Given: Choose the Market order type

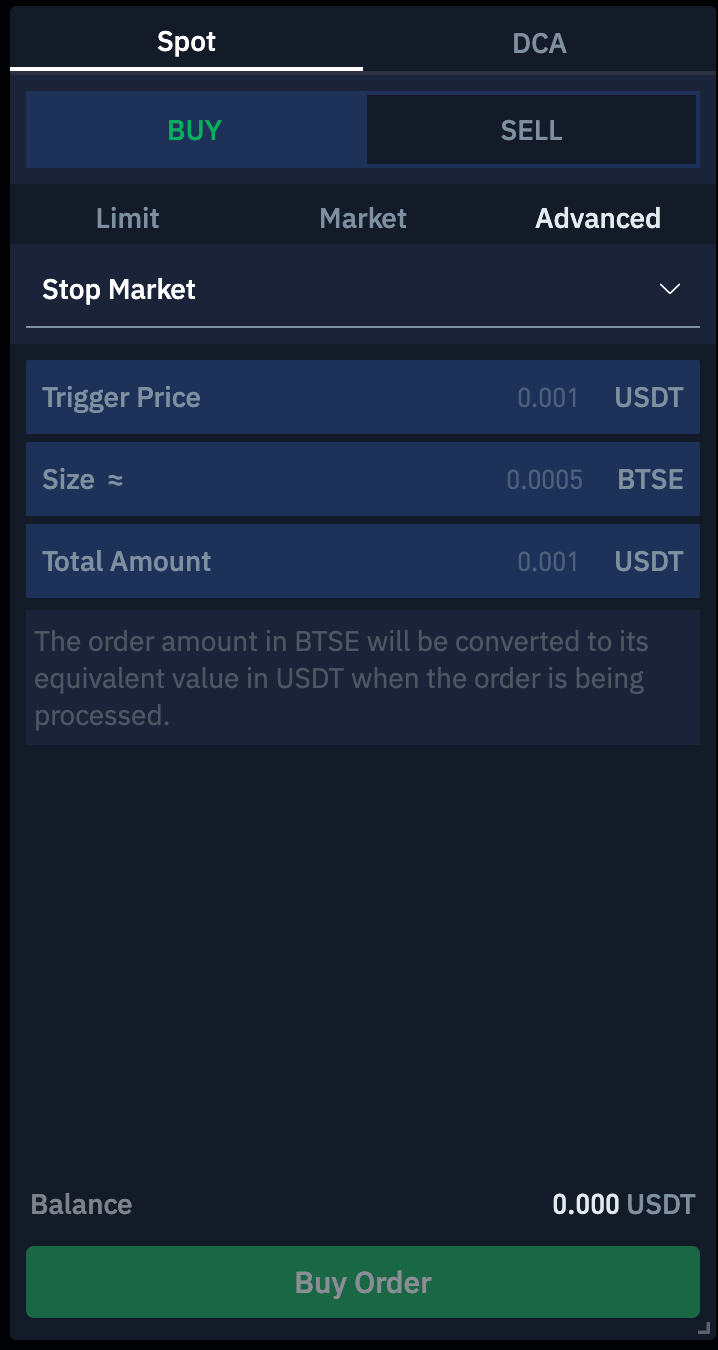Looking at the screenshot, I should pos(363,218).
